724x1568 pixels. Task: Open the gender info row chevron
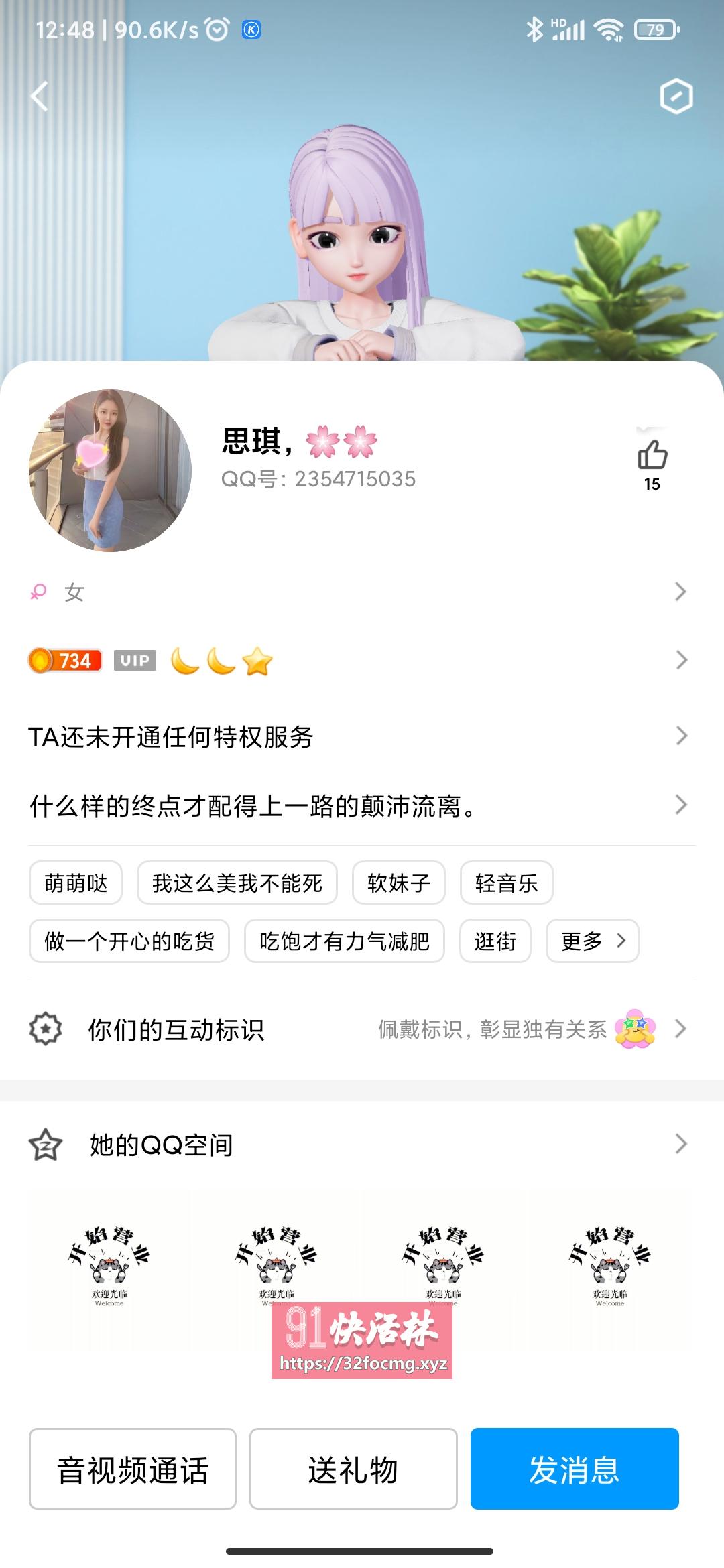pos(681,592)
